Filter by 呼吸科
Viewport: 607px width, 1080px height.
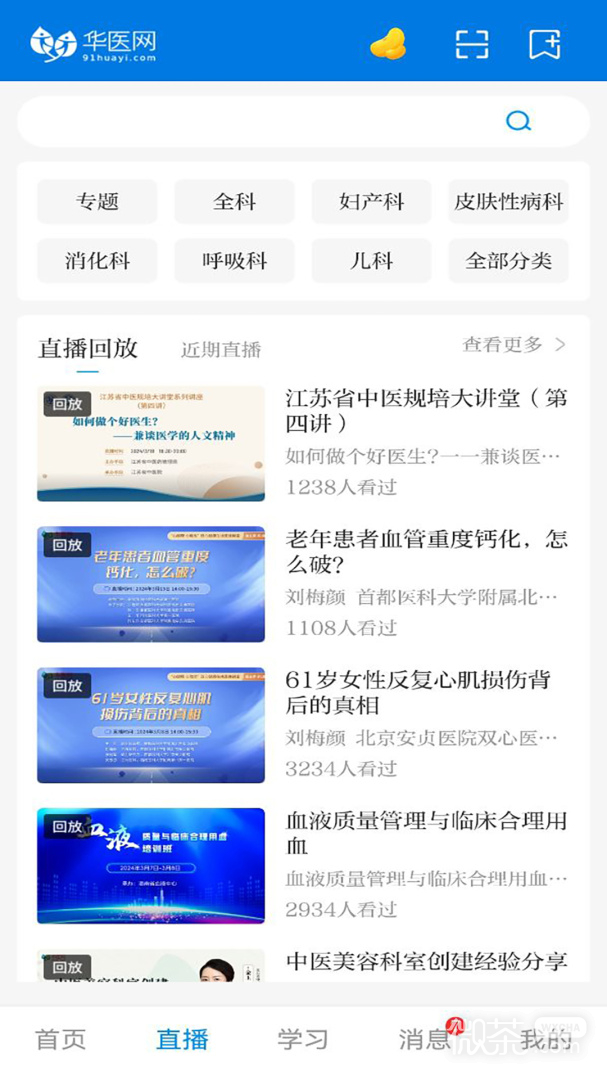[234, 261]
